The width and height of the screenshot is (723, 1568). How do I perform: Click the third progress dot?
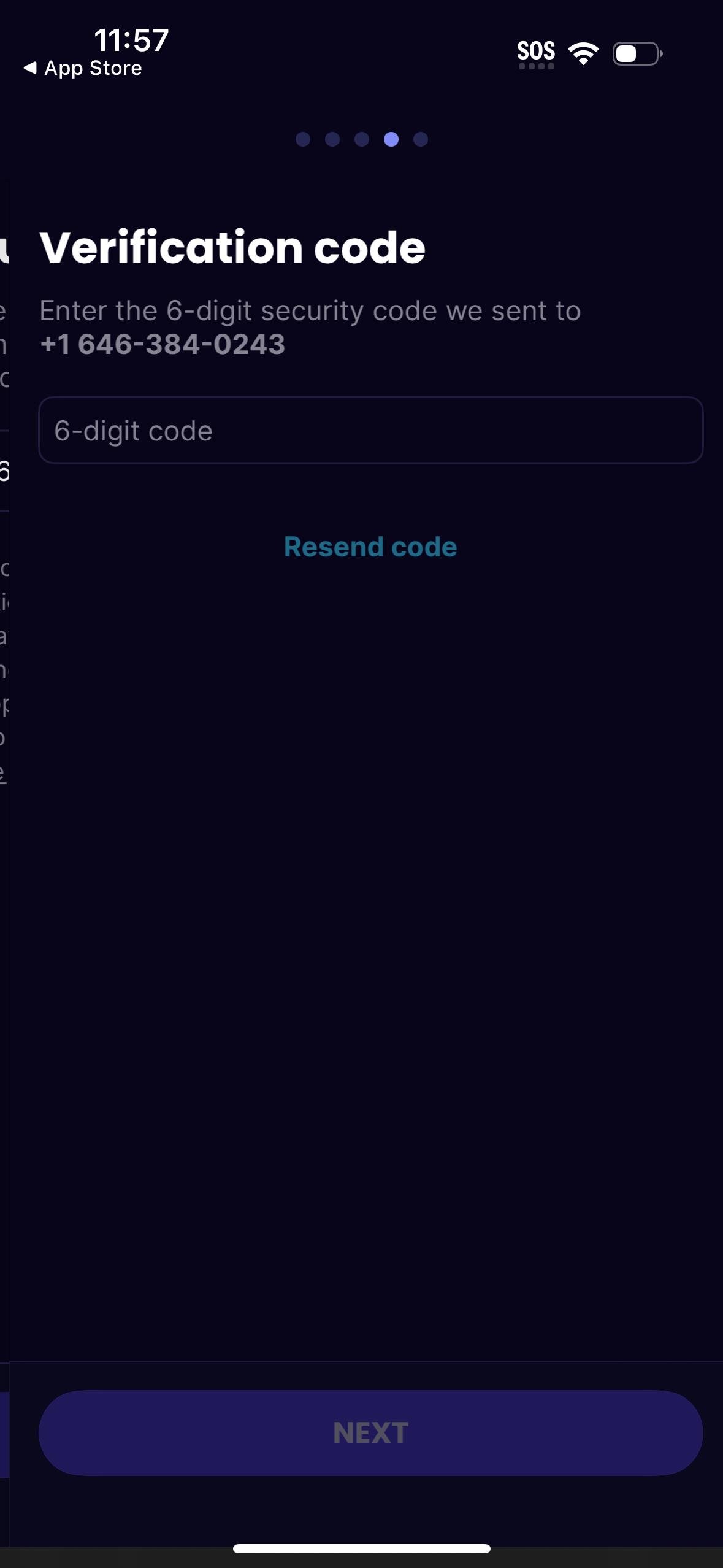(x=362, y=139)
